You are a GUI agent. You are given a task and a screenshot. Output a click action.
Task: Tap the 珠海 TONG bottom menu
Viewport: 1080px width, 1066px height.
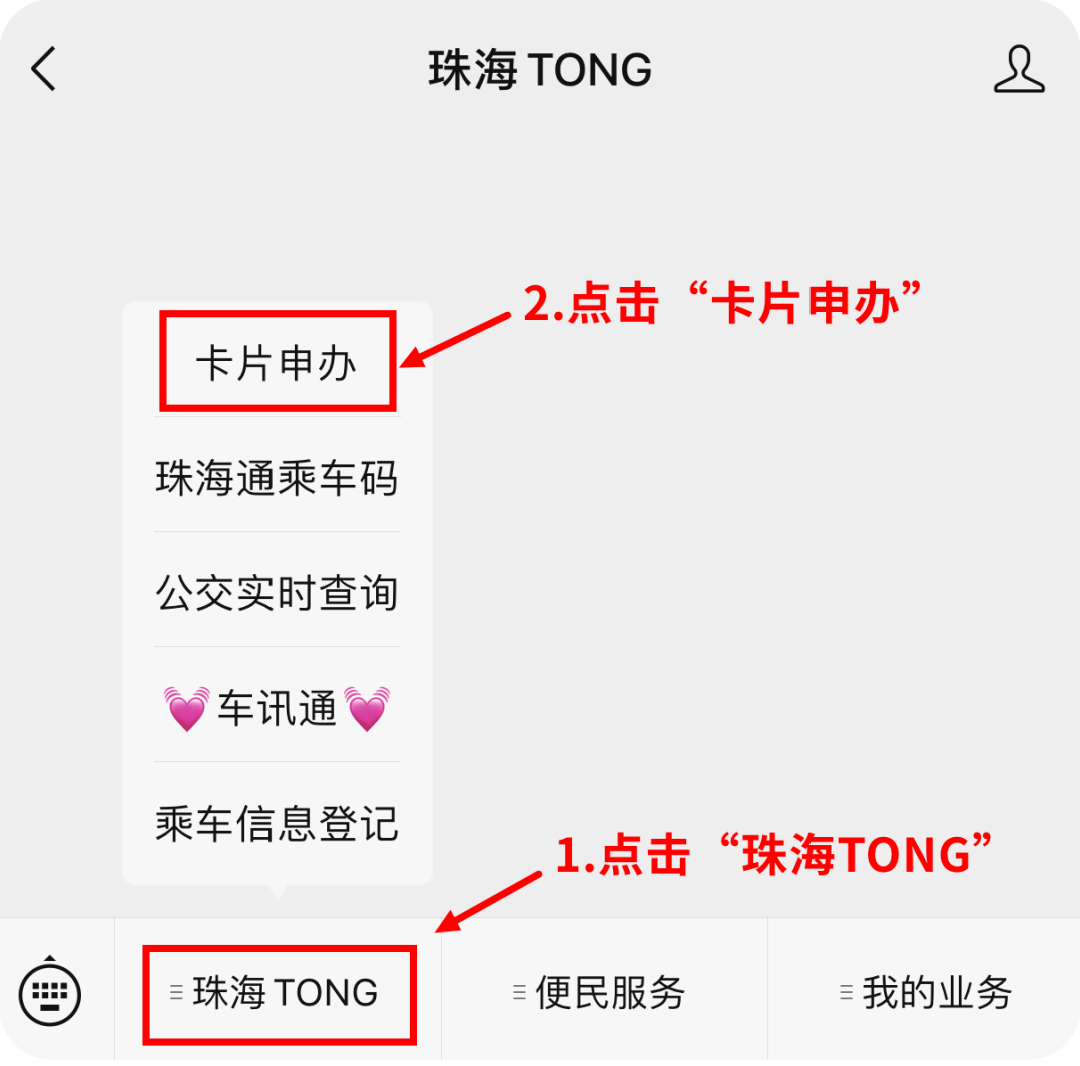pyautogui.click(x=278, y=993)
